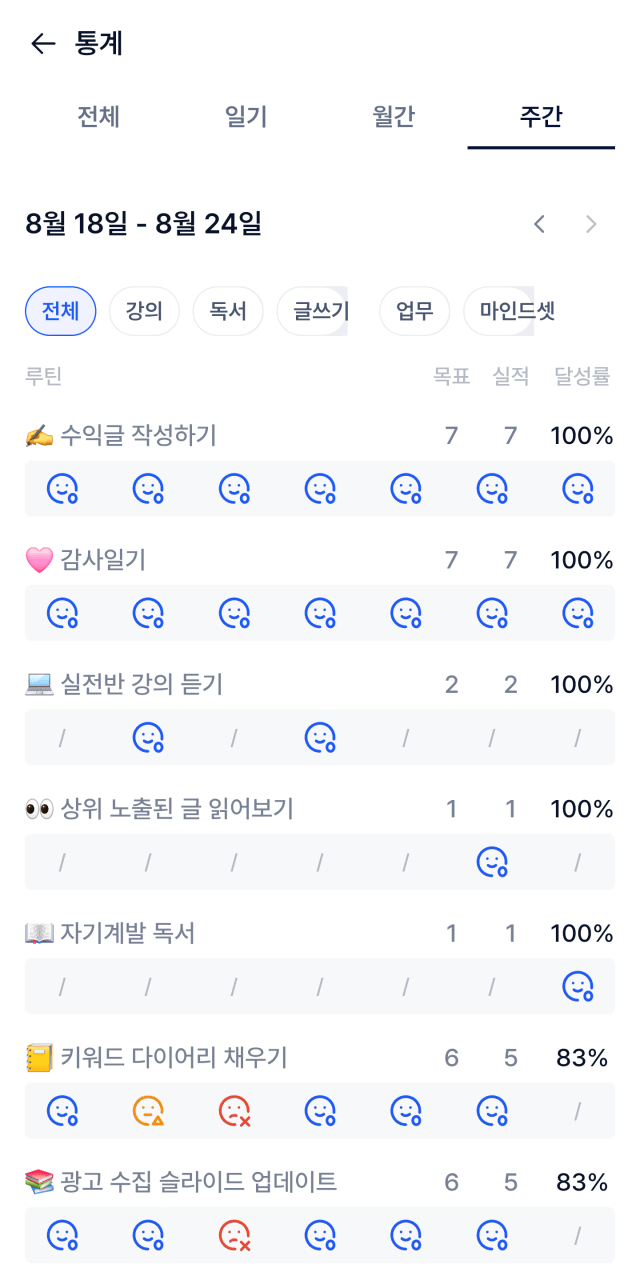Go to the previous week

point(540,224)
